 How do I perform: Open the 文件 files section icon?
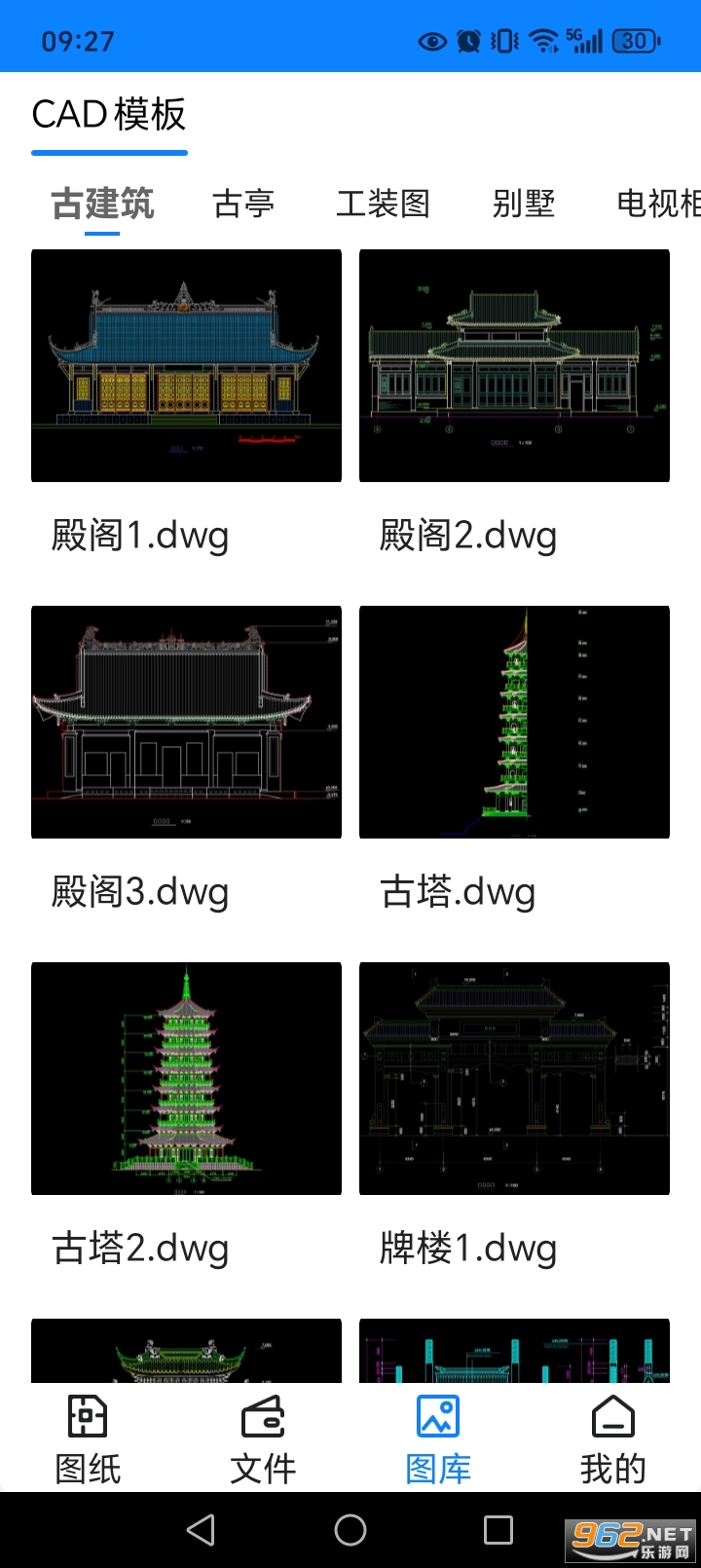(261, 1417)
